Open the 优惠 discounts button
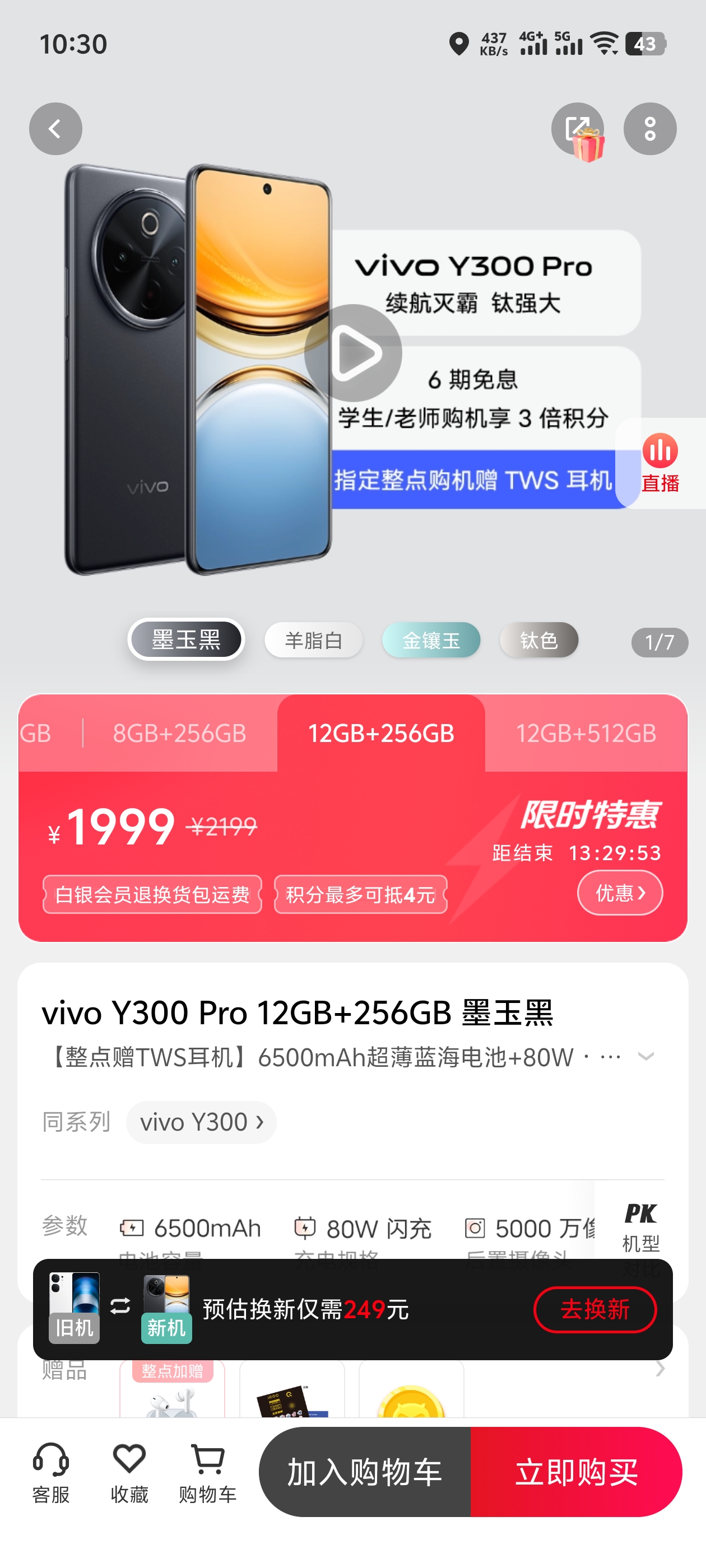Screen dimensions: 706x1568 coord(620,893)
